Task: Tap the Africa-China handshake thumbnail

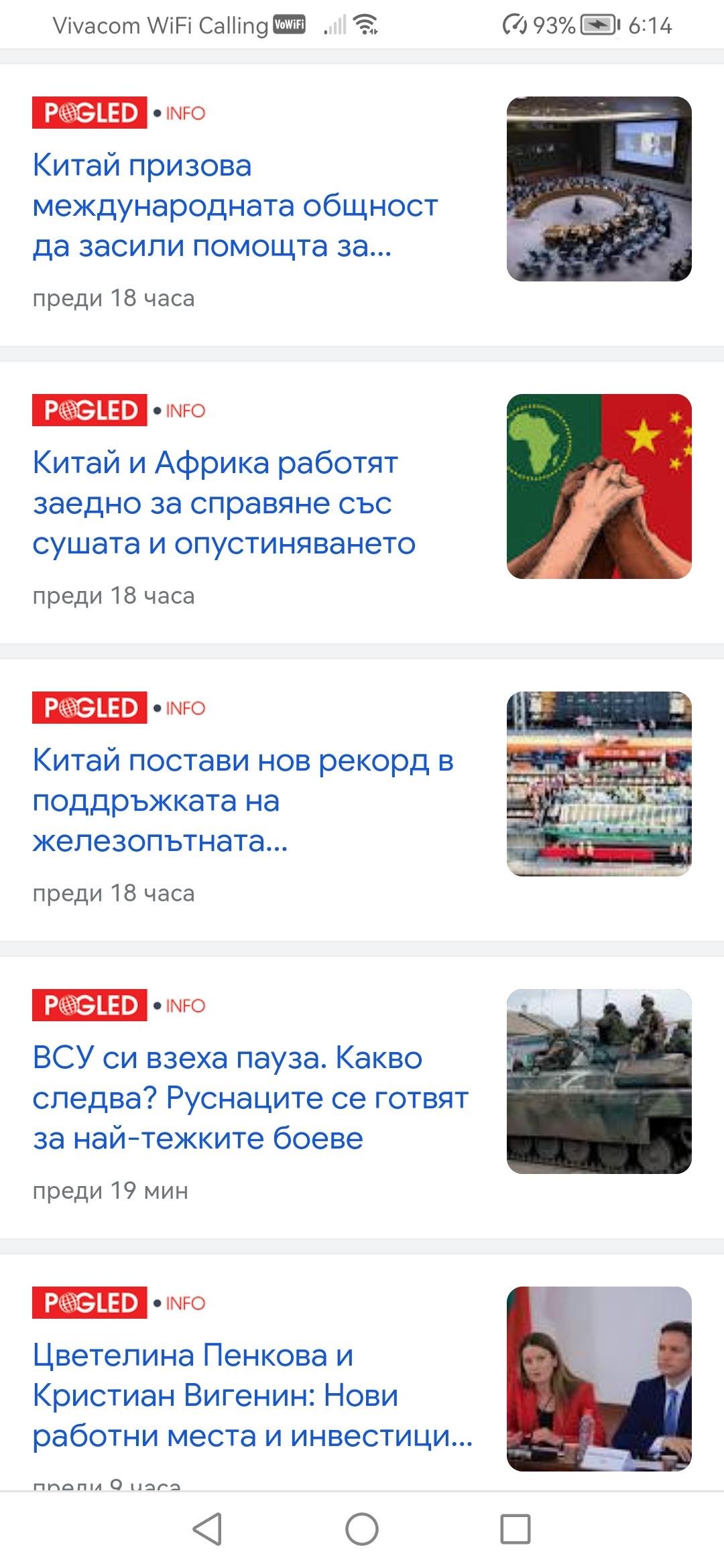Action: 599,486
